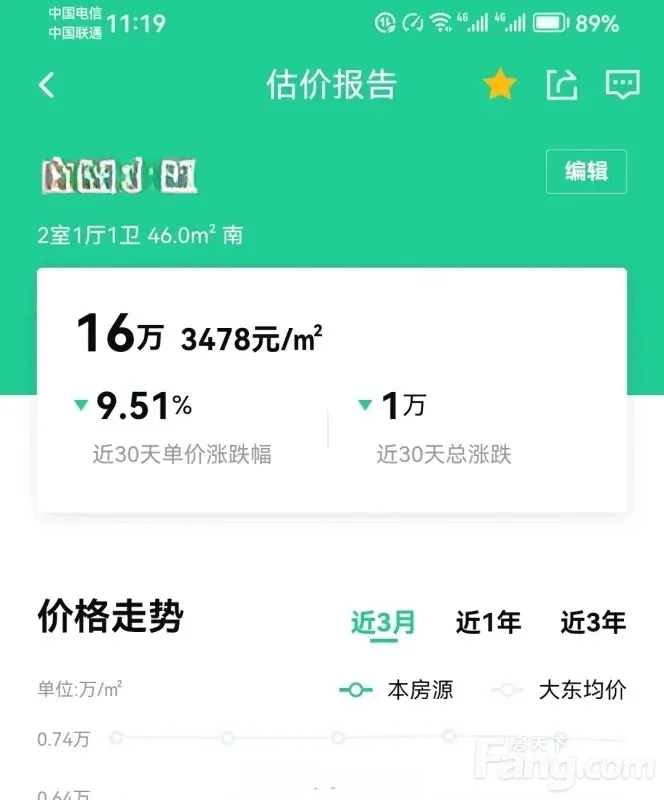Switch to the 近1年 price trend
664x800 pixels.
click(x=488, y=622)
